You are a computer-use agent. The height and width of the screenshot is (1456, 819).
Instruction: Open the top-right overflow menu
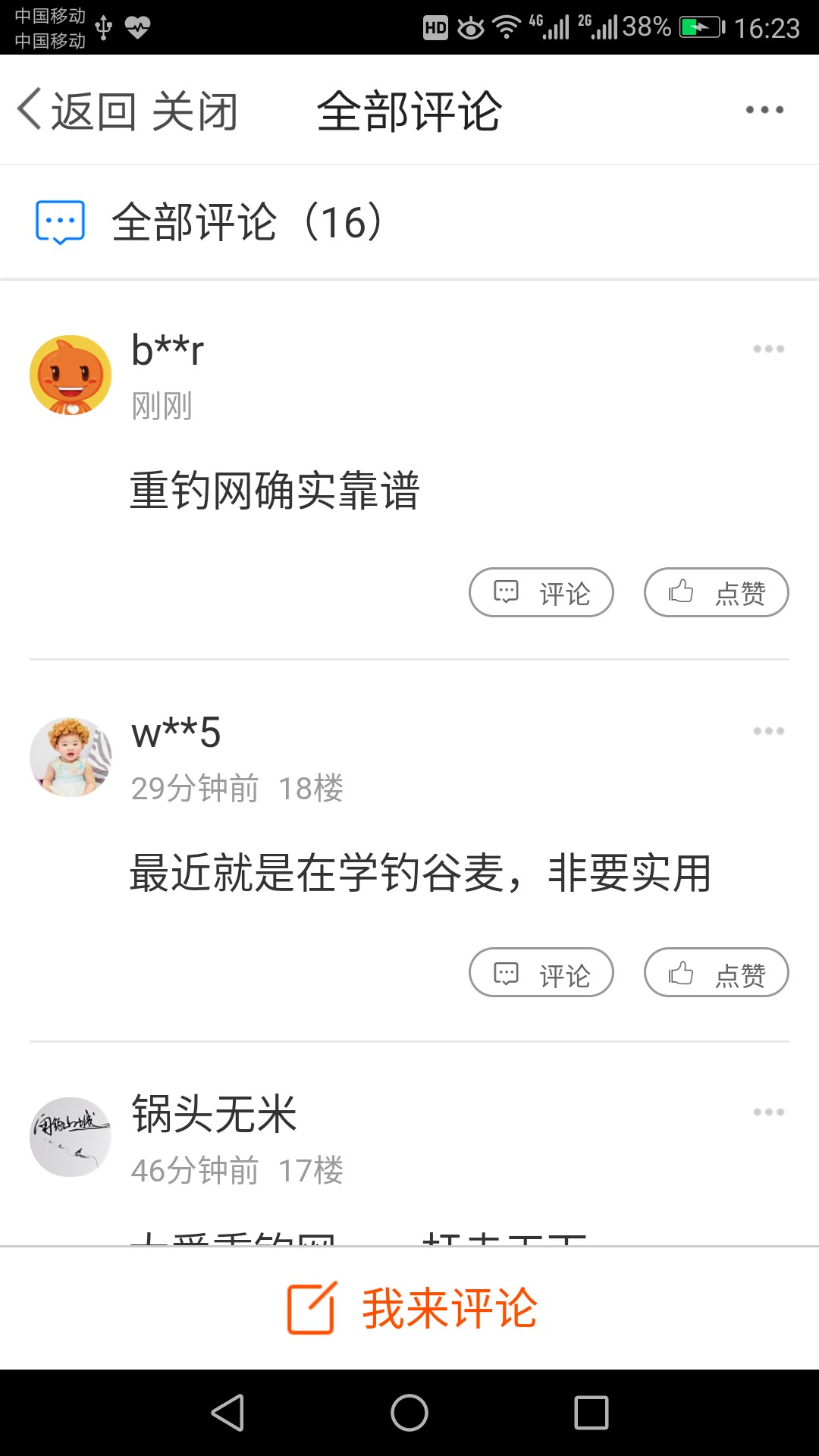pyautogui.click(x=764, y=110)
